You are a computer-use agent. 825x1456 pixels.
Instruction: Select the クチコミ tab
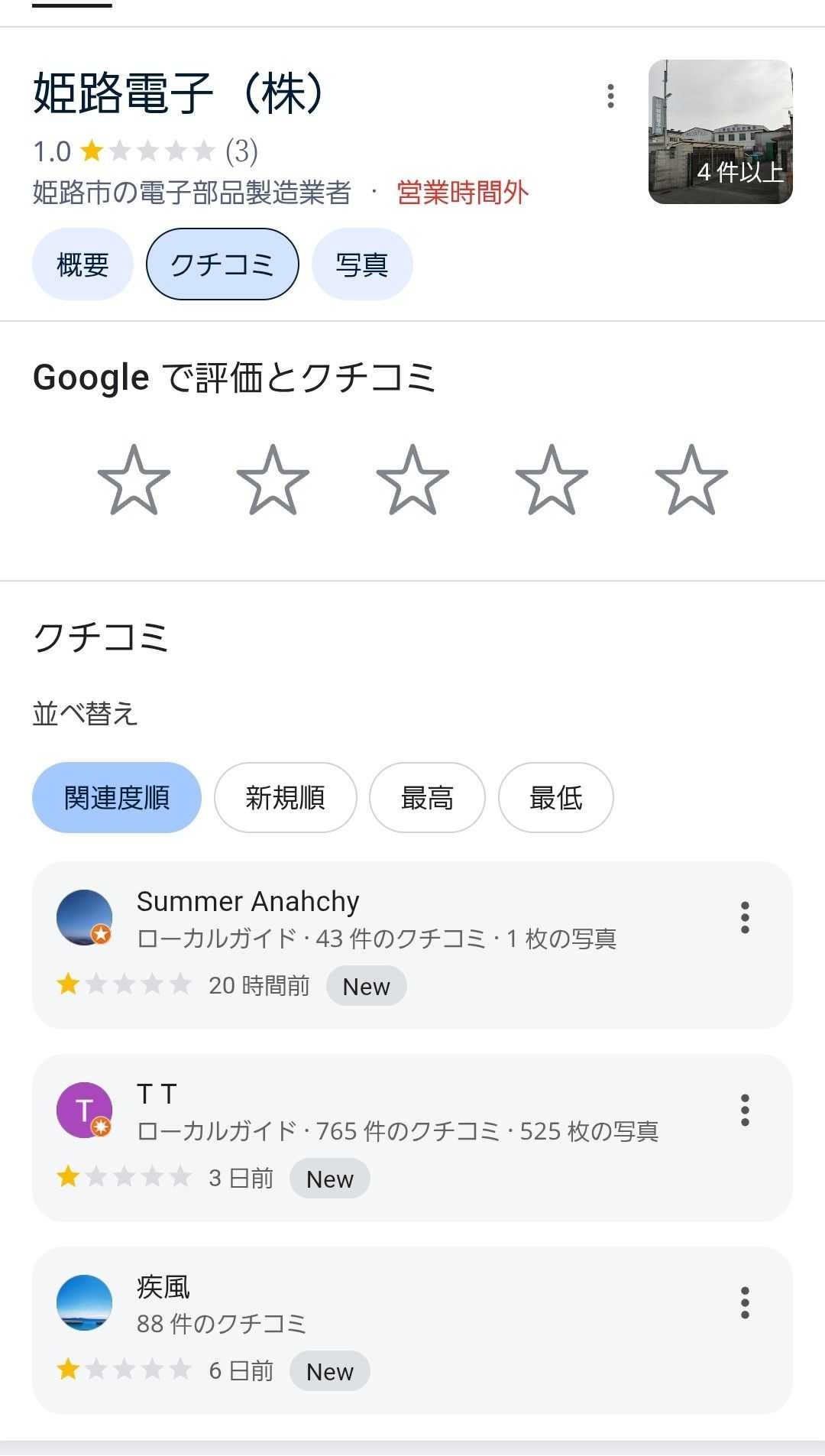(222, 264)
